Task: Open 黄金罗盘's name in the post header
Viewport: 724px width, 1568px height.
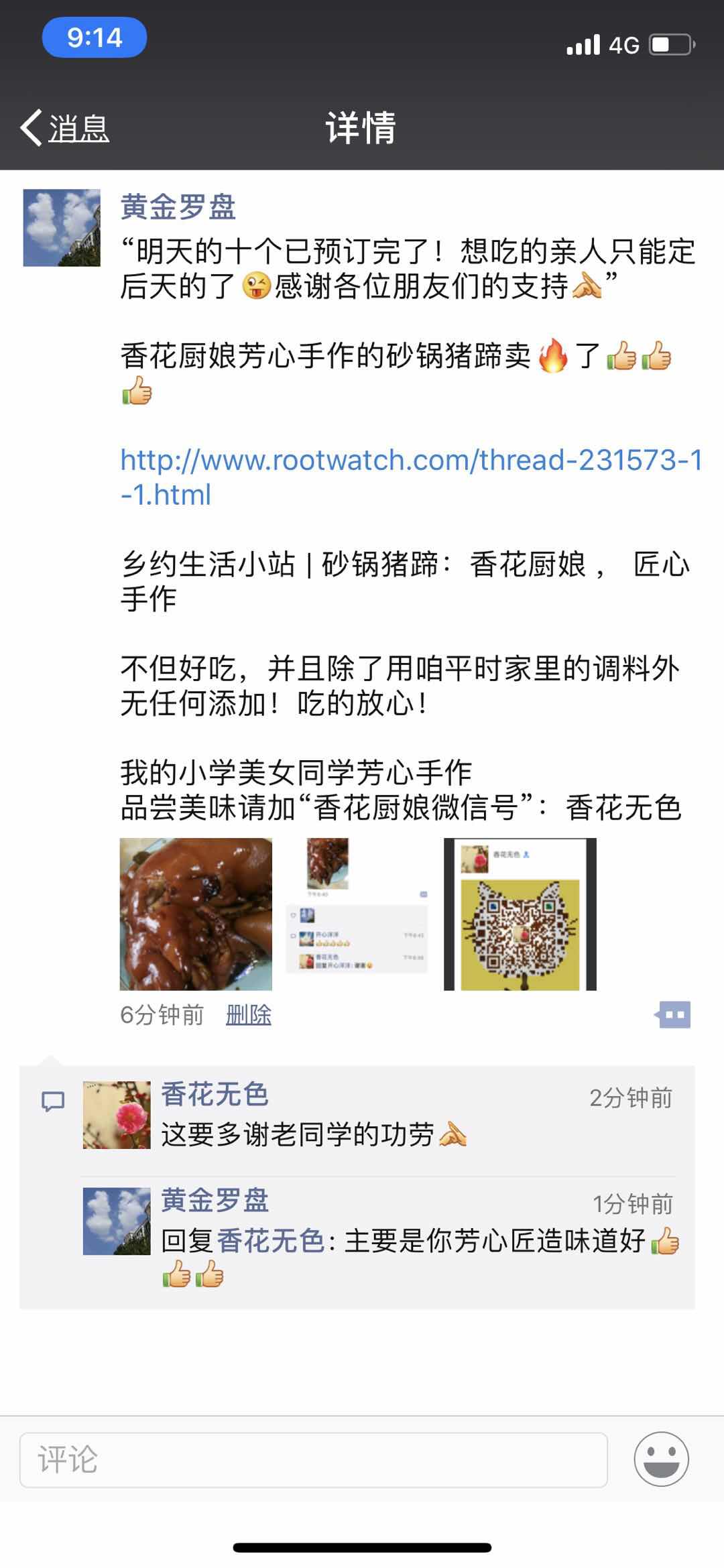Action: pos(178,207)
